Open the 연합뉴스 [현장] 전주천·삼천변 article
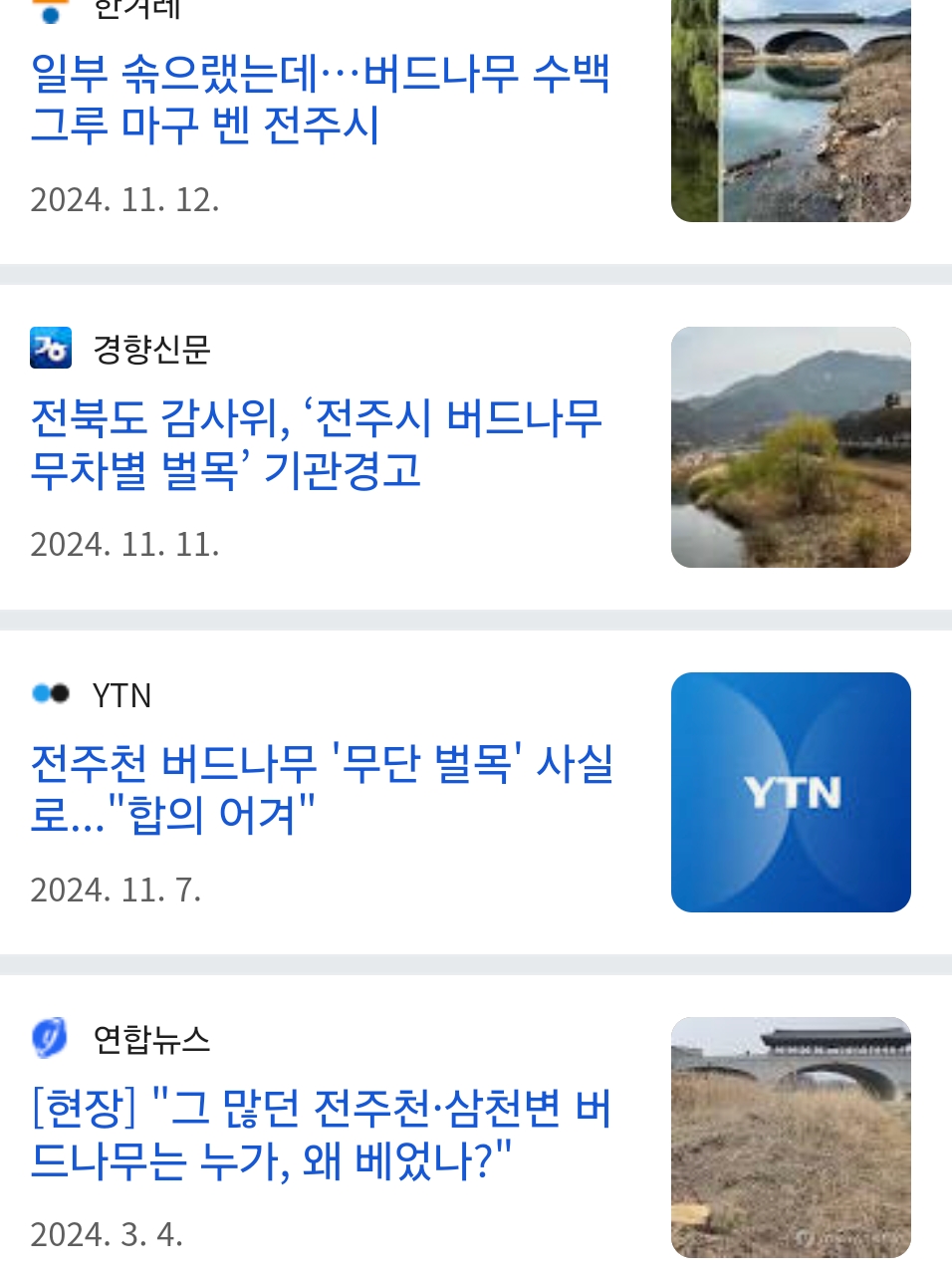Screen dimensions: 952x1276 tap(321, 1135)
